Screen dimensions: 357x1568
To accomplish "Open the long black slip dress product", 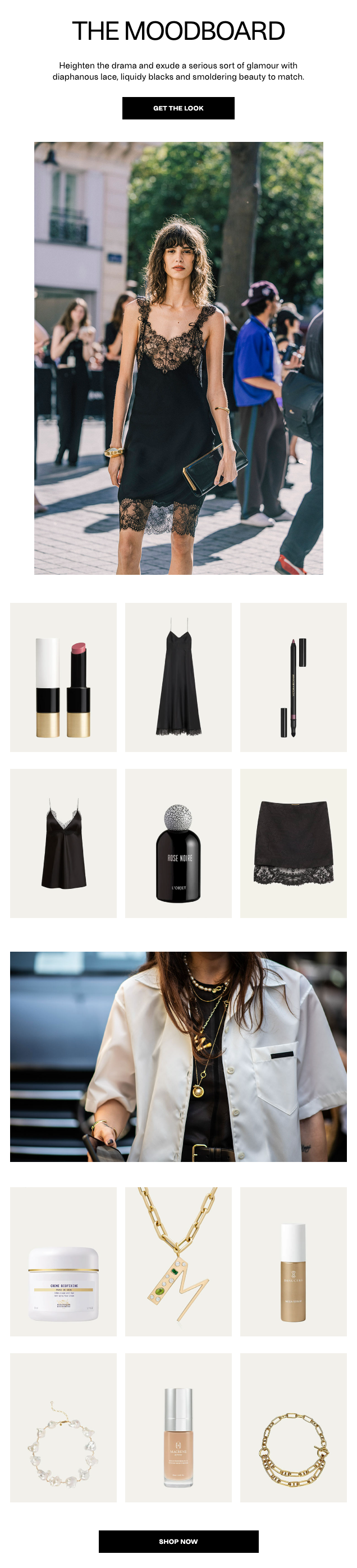I will 178,677.
